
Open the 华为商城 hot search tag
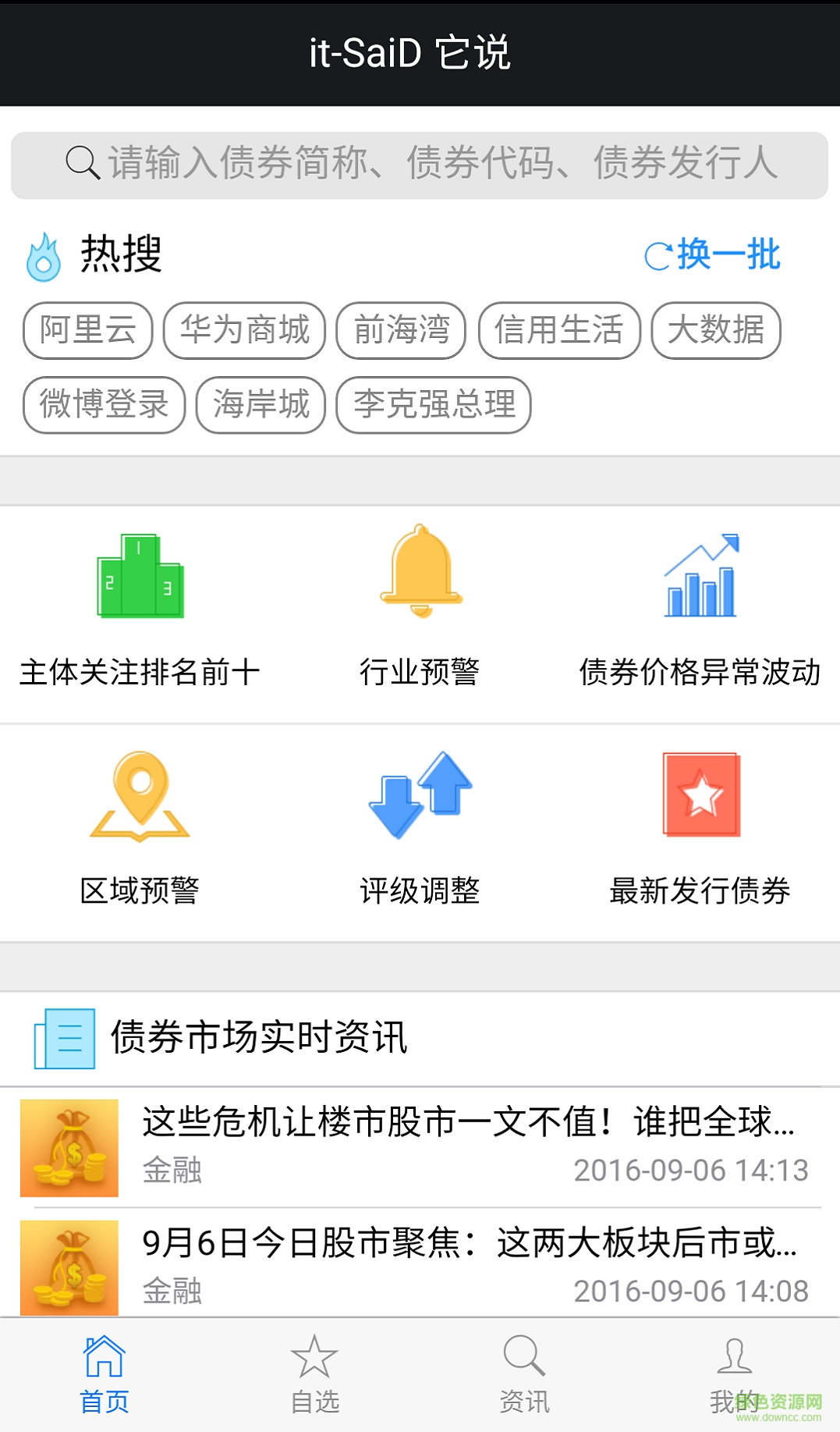[244, 331]
